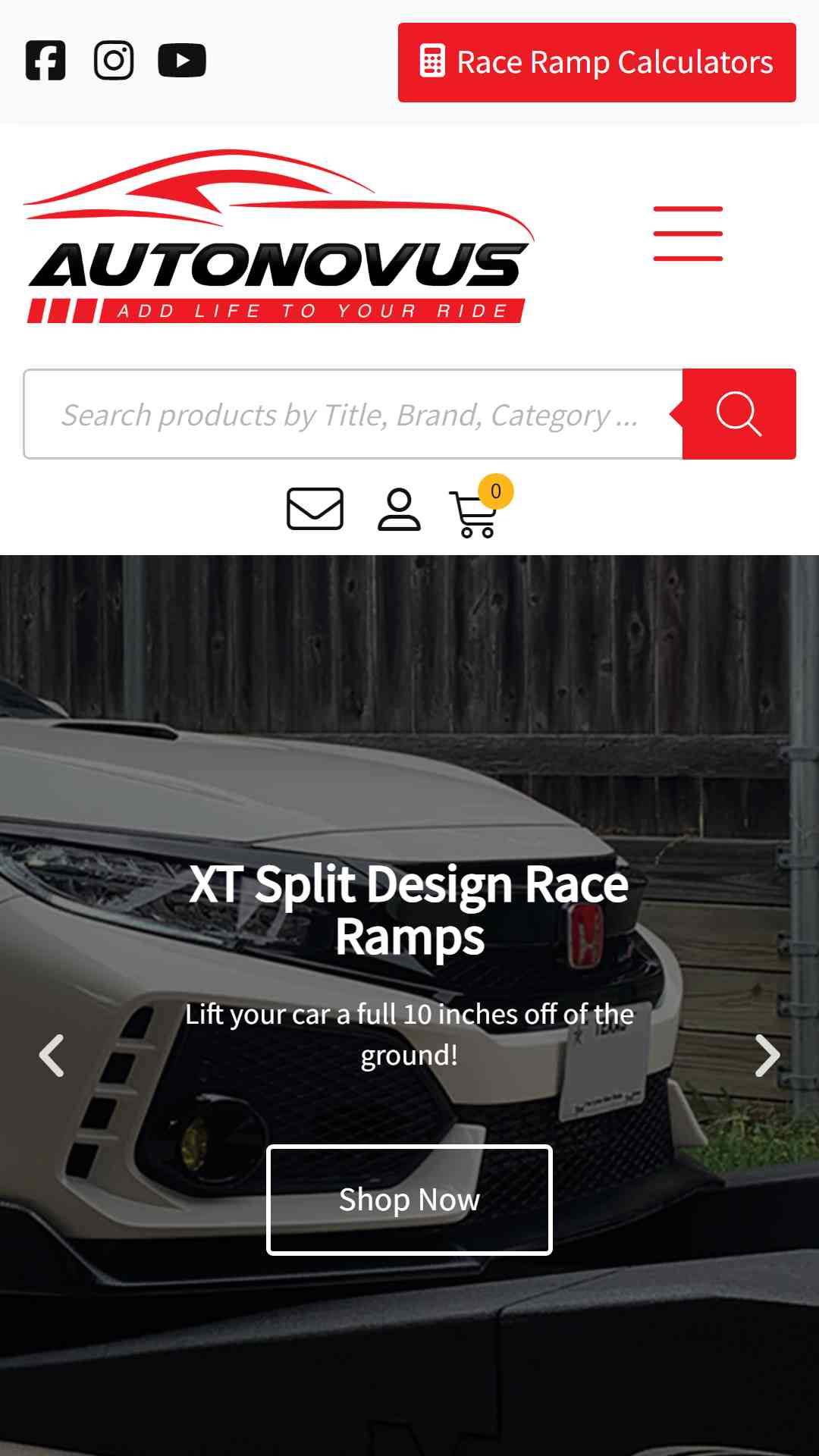819x1456 pixels.
Task: Go to the previous banner slide
Action: (52, 1055)
